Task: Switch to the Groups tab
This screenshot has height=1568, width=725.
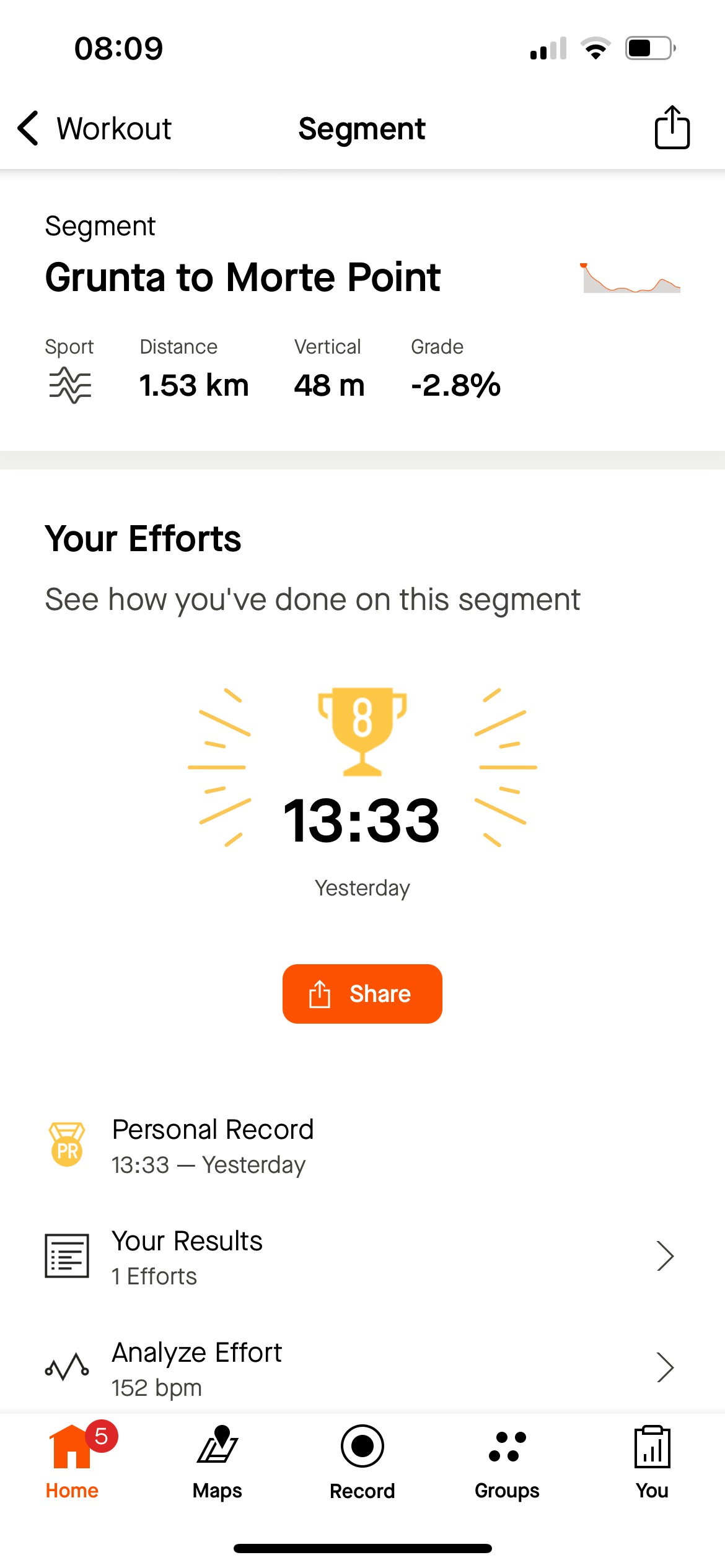Action: click(507, 1460)
